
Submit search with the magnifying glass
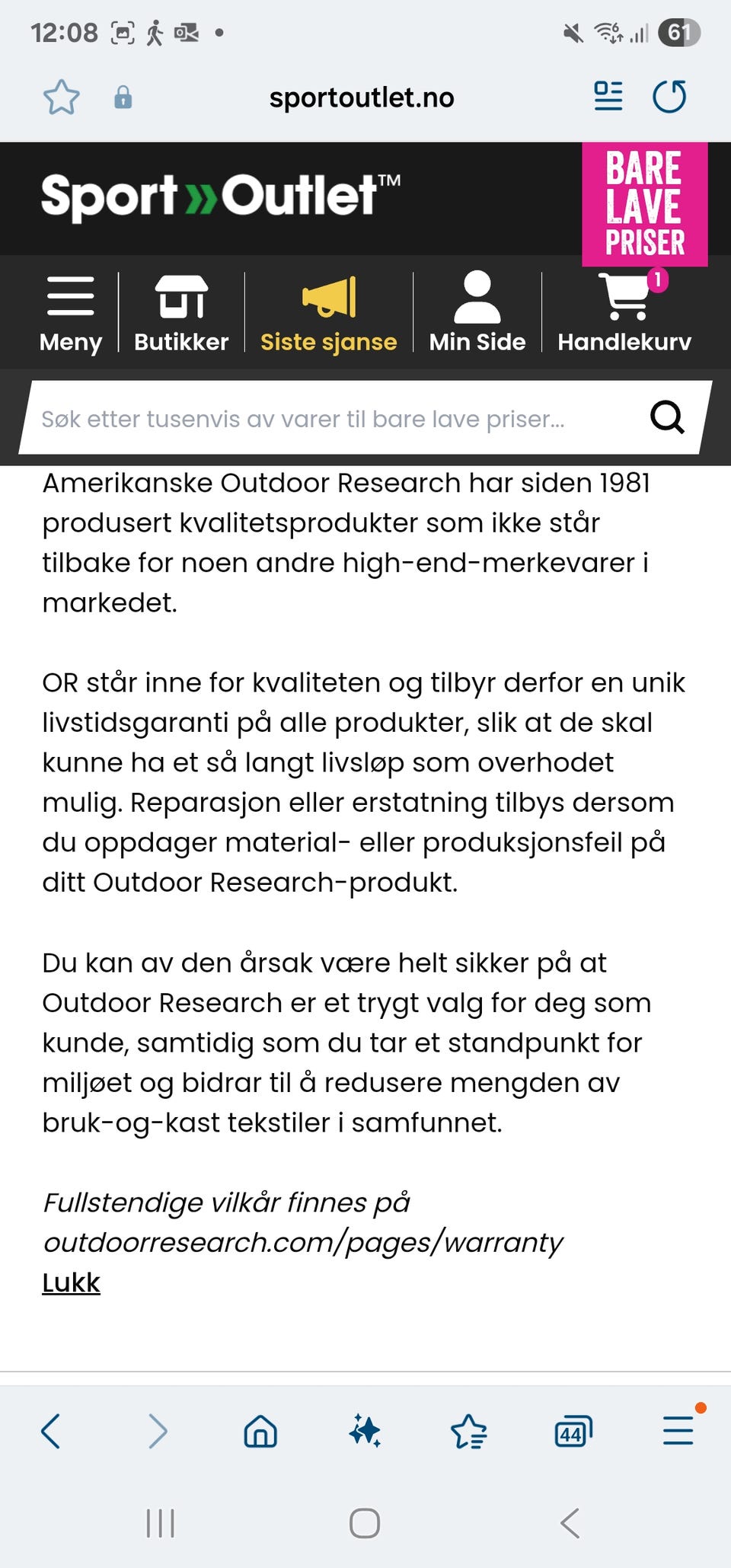click(666, 417)
